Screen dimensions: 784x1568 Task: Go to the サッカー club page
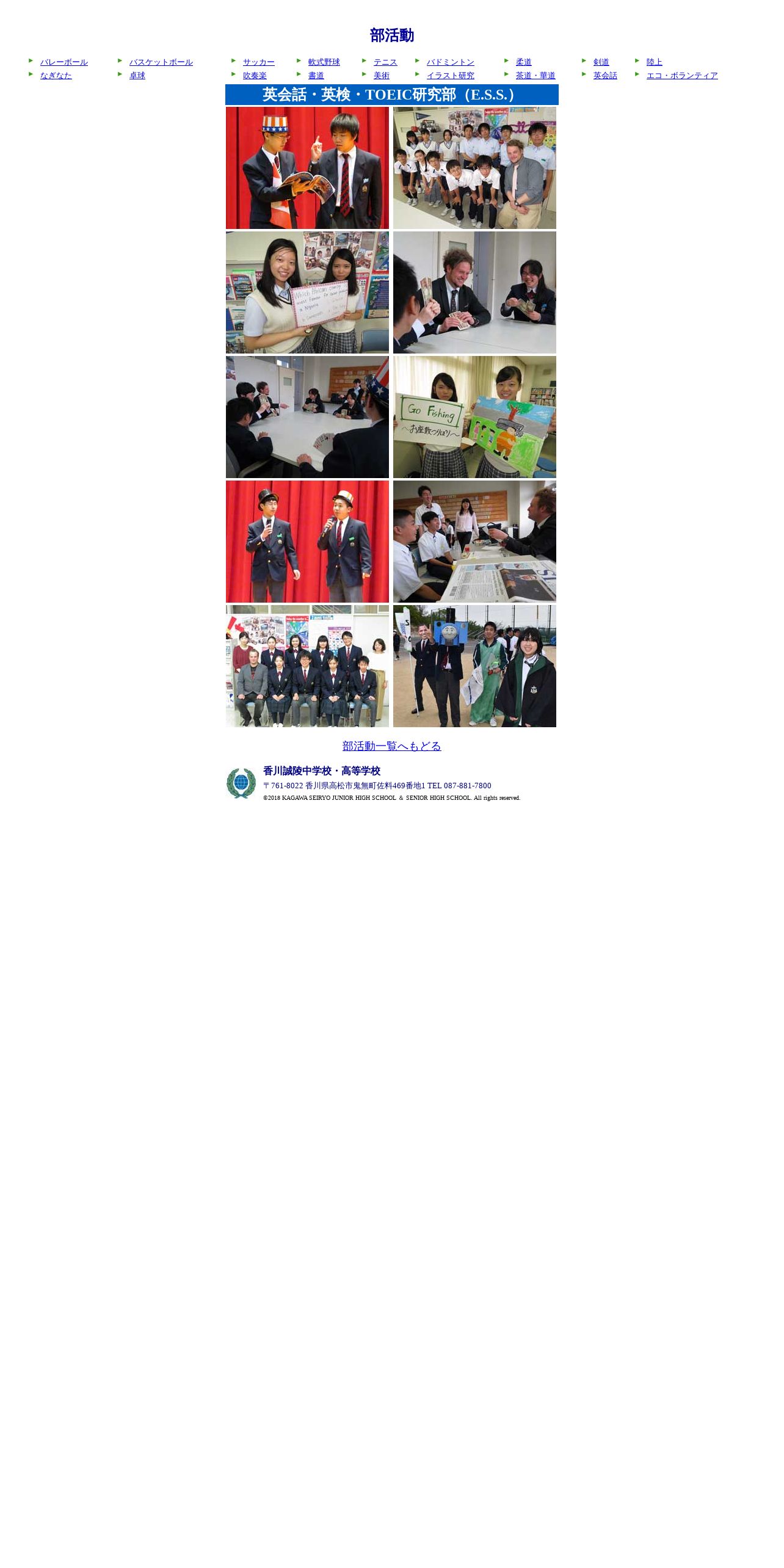click(x=259, y=62)
